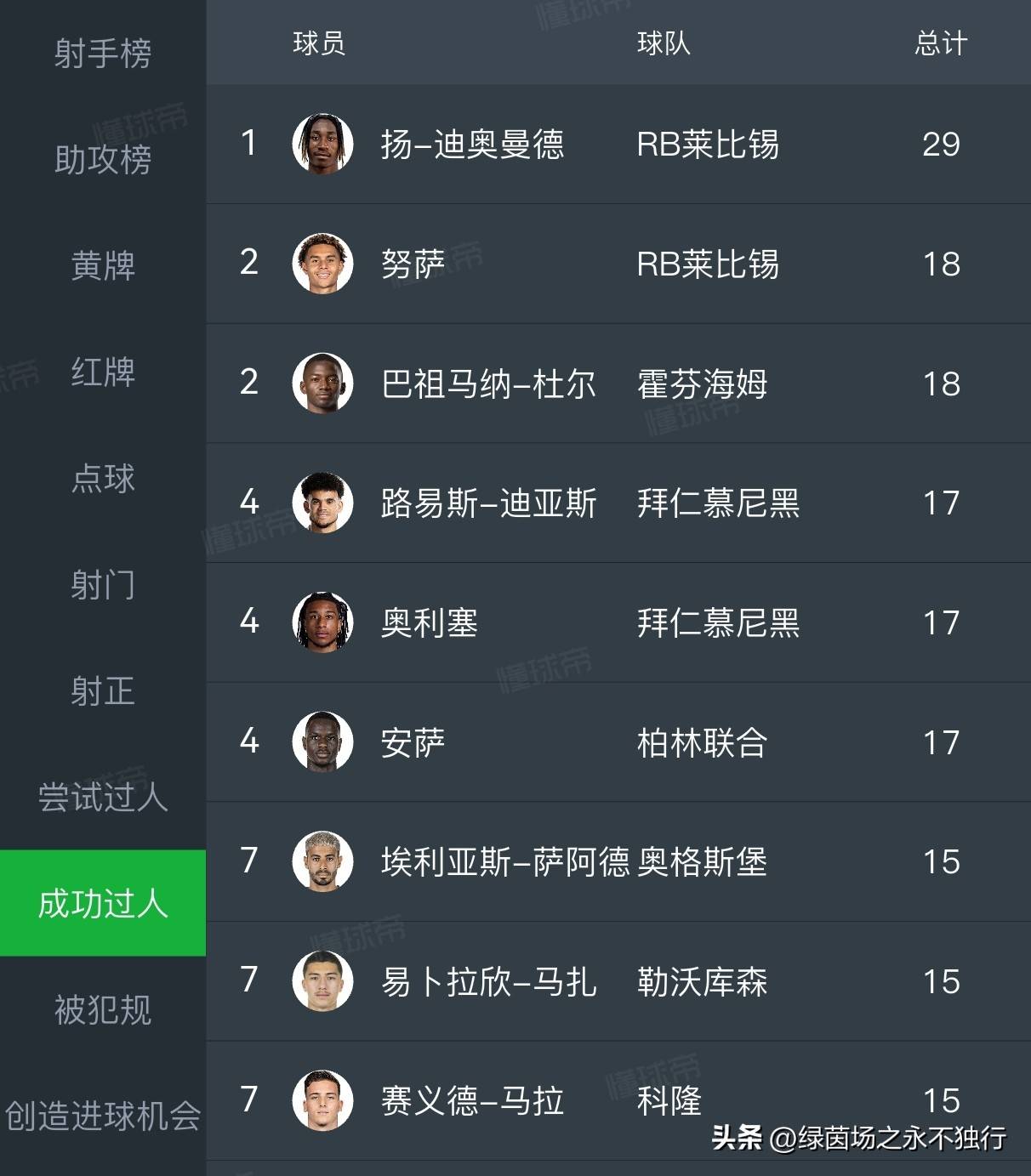This screenshot has width=1031, height=1176.
Task: Switch to 尝试过人 stats
Action: click(103, 798)
